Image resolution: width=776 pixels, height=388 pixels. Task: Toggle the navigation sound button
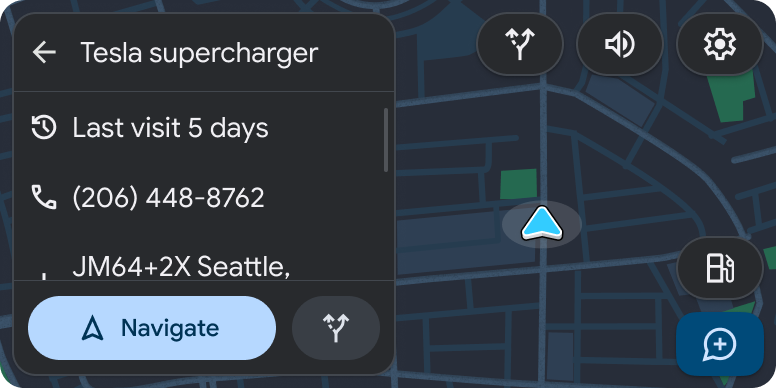tap(620, 44)
